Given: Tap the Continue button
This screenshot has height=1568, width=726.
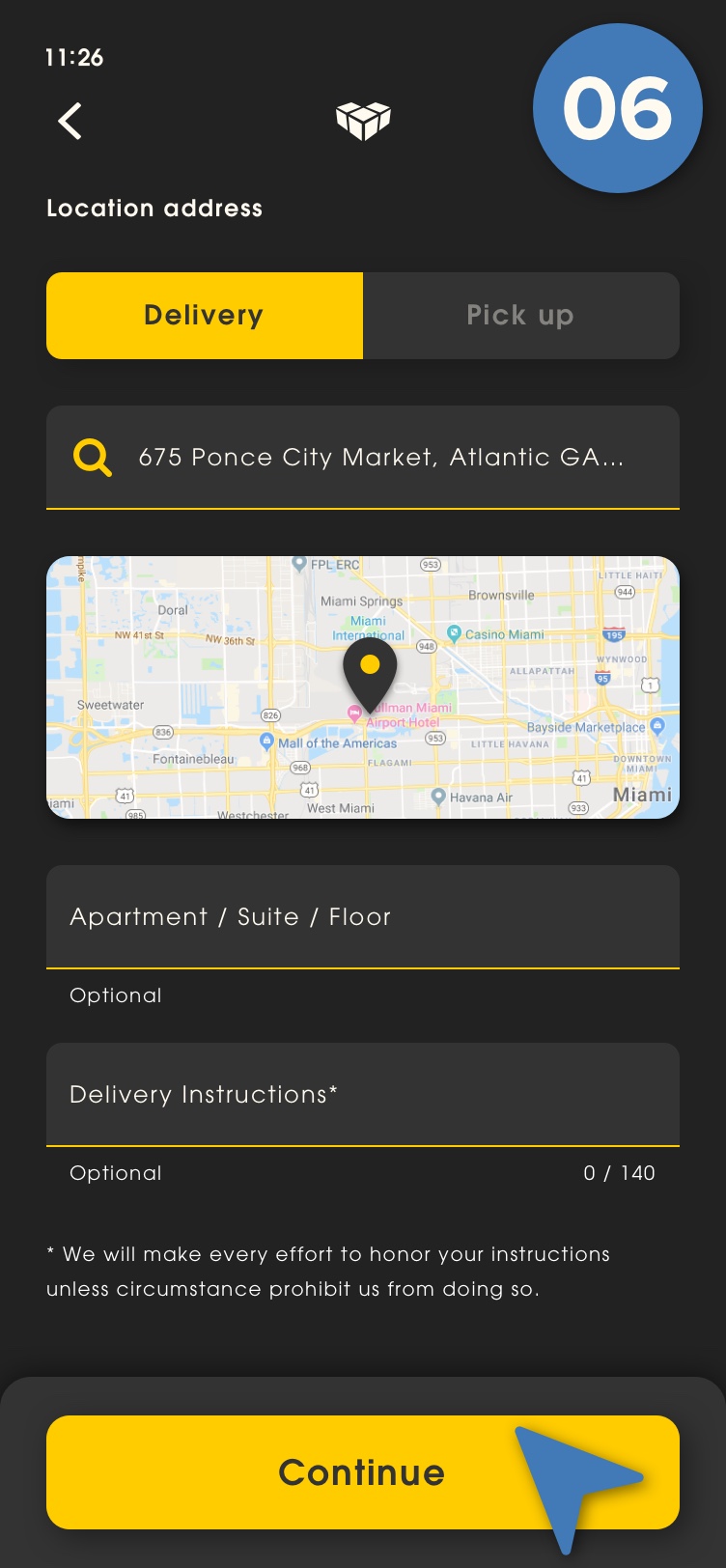Looking at the screenshot, I should click(361, 1471).
